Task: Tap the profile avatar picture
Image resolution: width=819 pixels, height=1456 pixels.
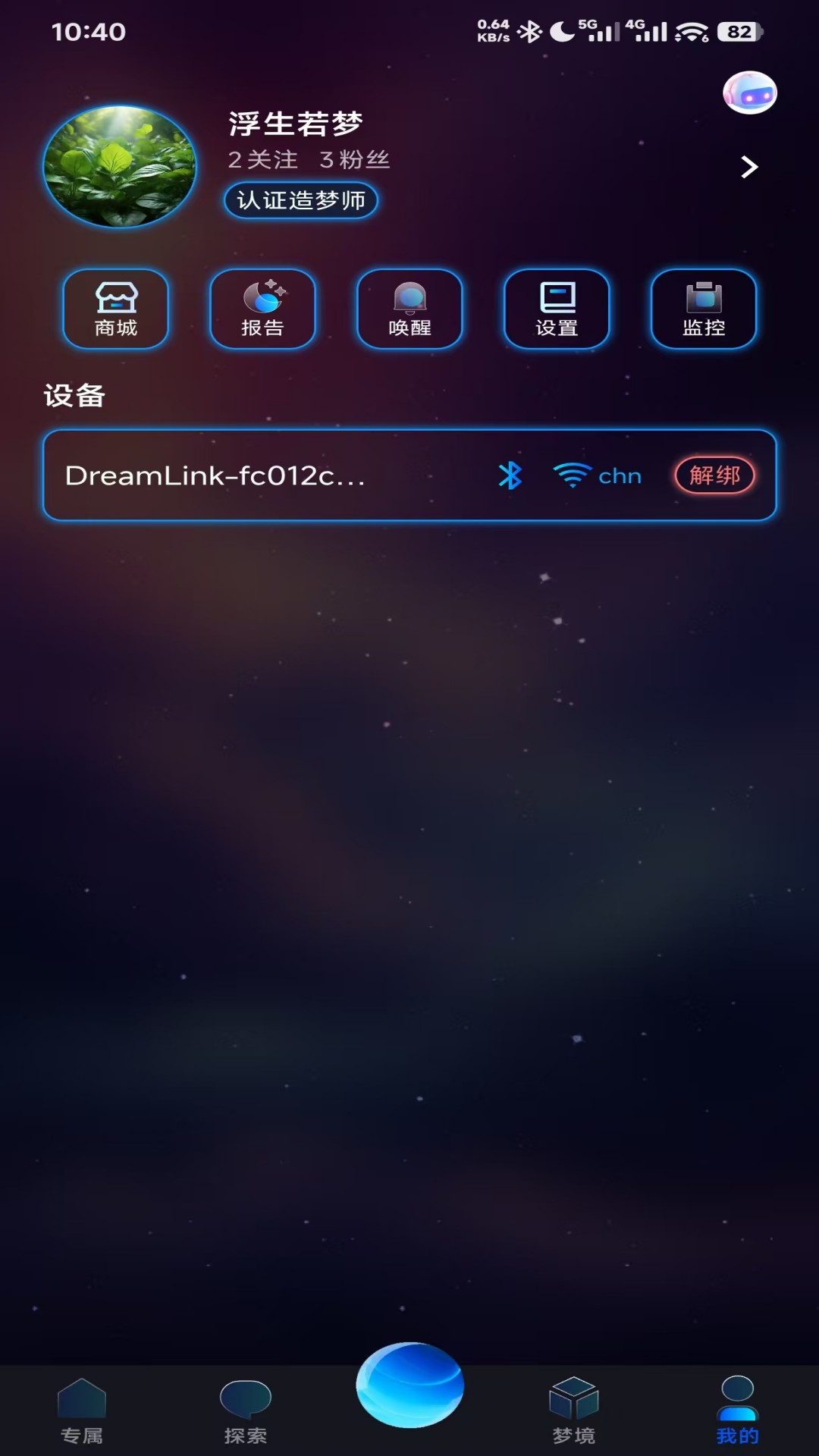Action: (120, 166)
